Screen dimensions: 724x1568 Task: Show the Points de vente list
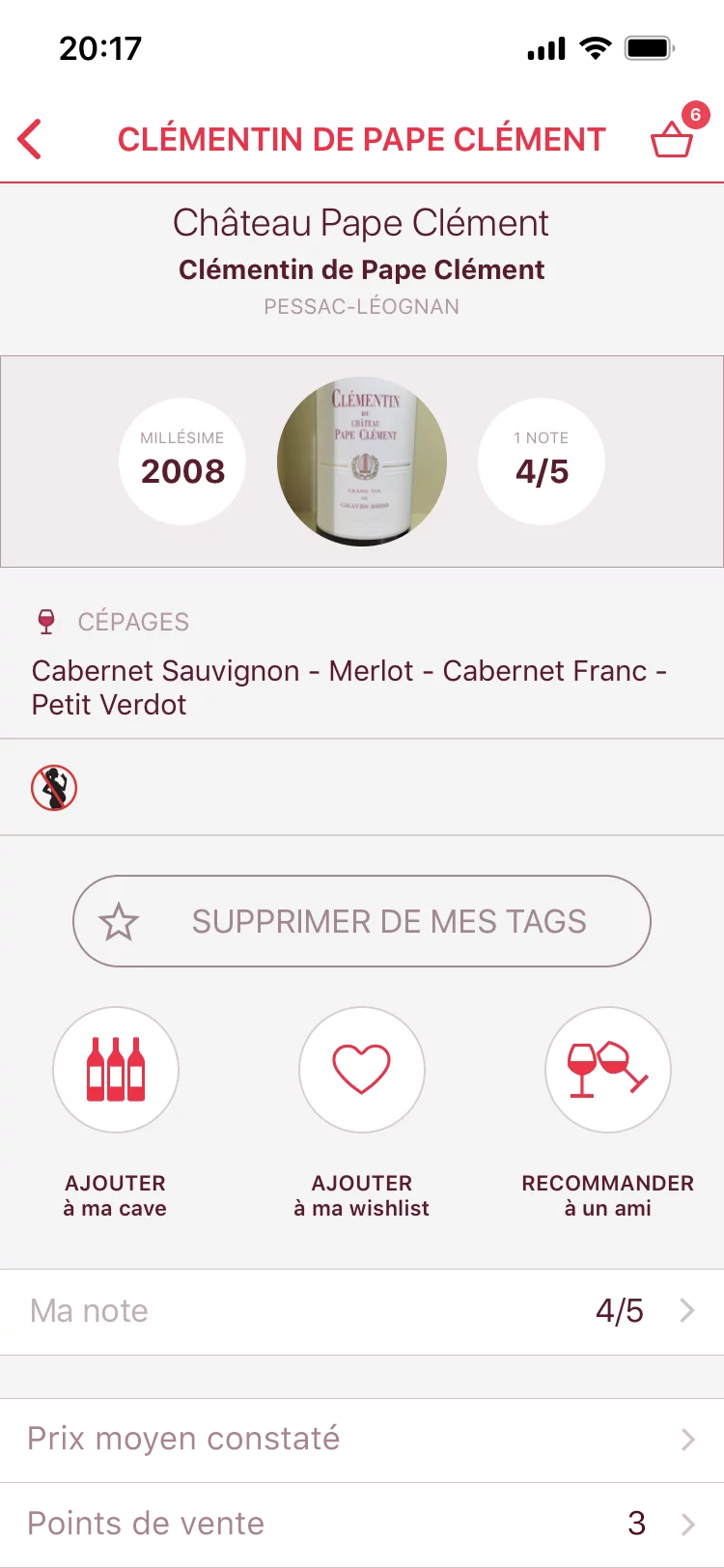[362, 1524]
